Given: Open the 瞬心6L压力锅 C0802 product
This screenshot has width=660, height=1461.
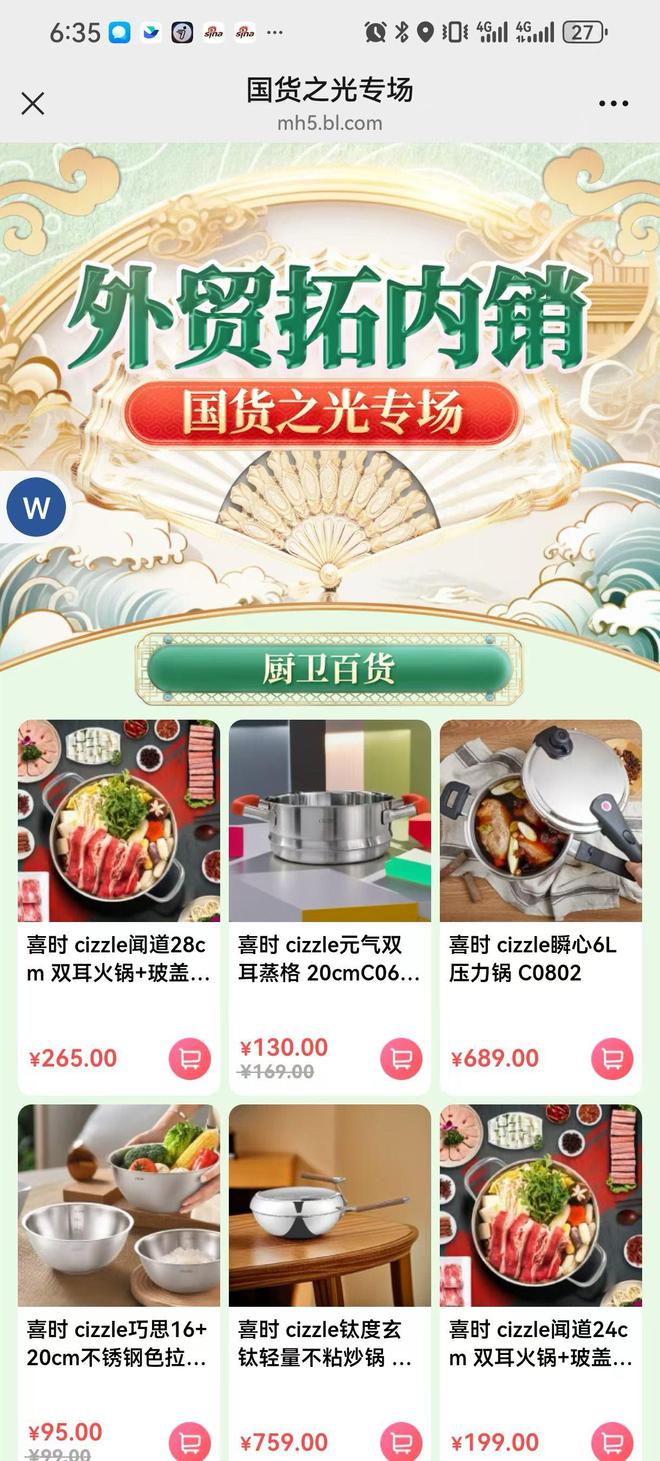Looking at the screenshot, I should tap(540, 821).
